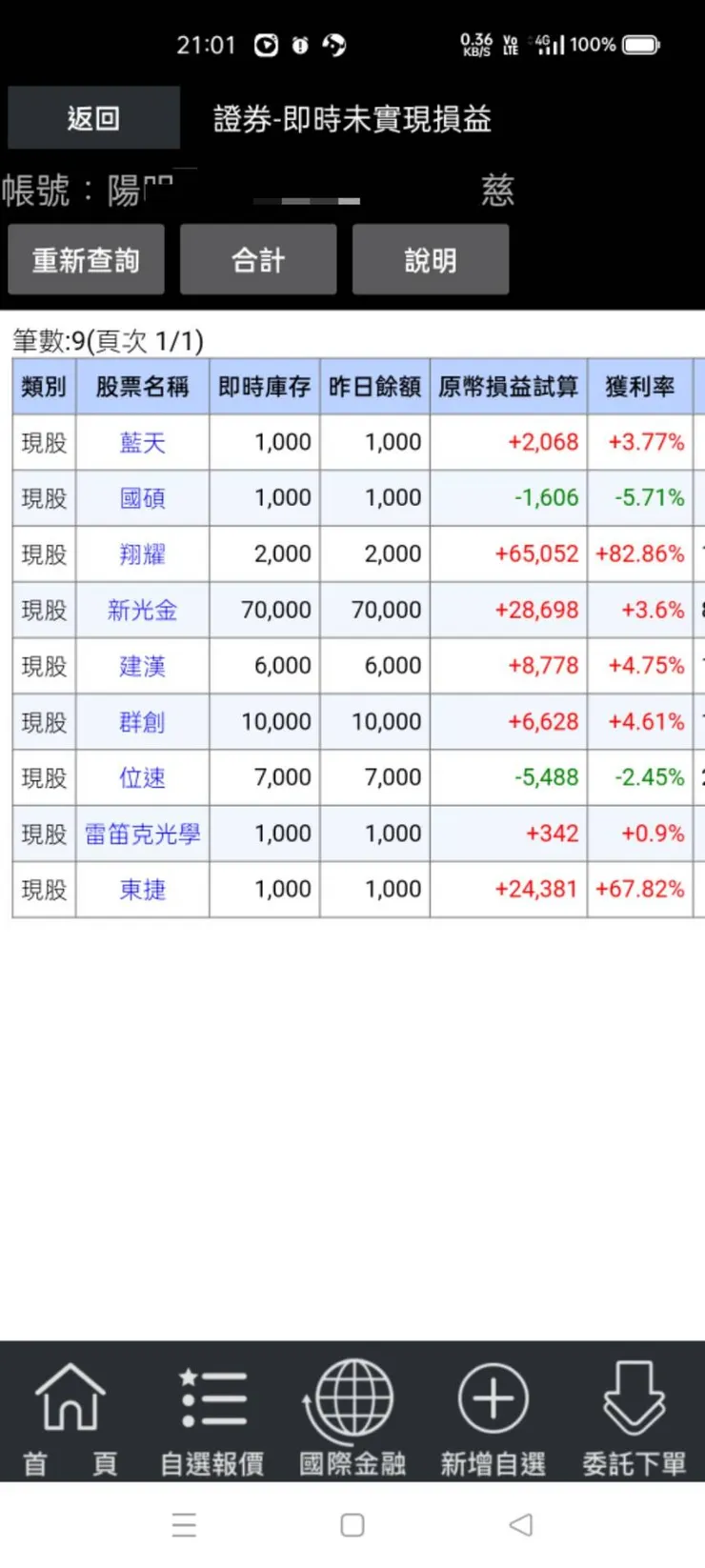This screenshot has width=705, height=1568.
Task: Select the 雷笛克光學 stock link
Action: pyautogui.click(x=141, y=834)
